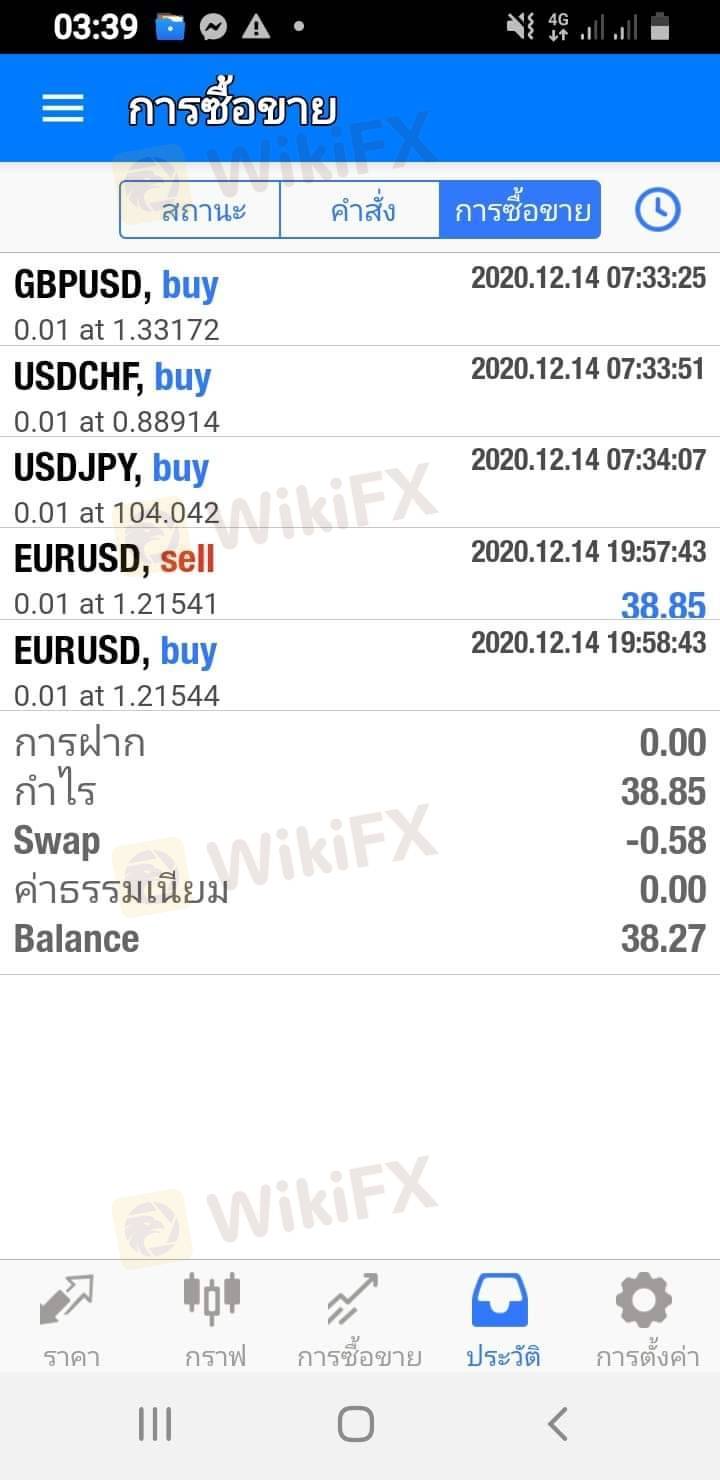
Task: Open the USDJPY buy deal
Action: [360, 483]
